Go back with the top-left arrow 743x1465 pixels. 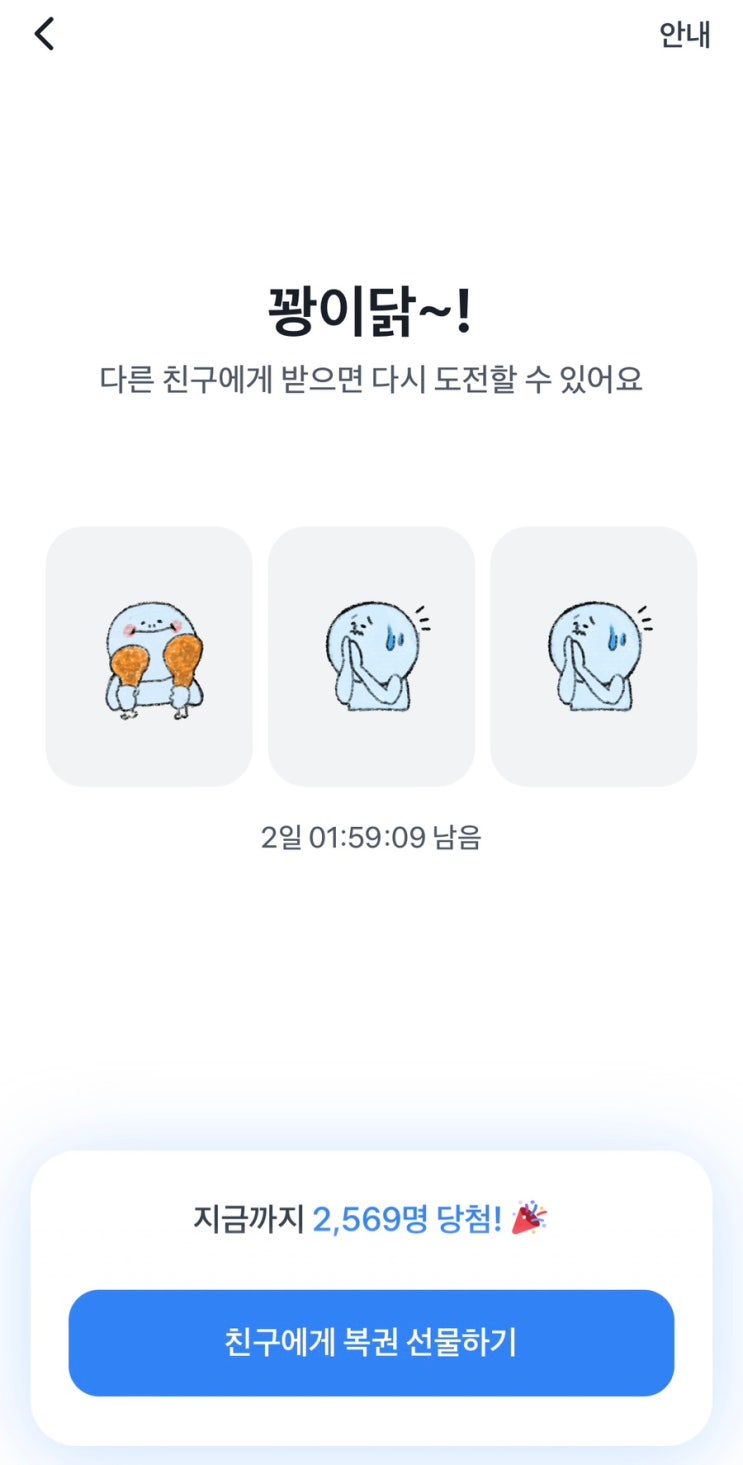point(44,34)
